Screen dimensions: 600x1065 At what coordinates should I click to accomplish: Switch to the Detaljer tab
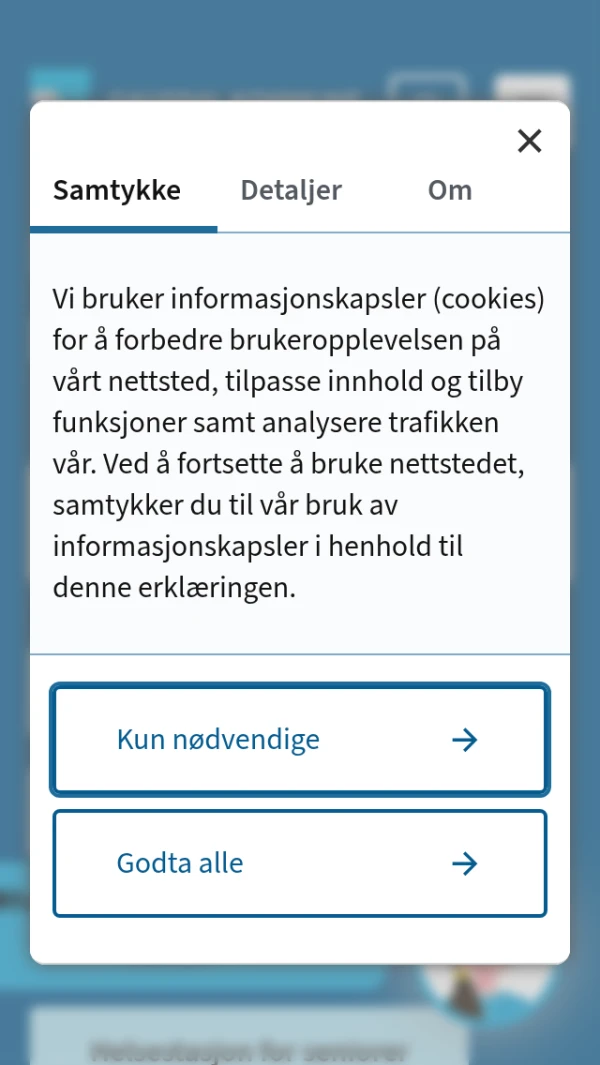click(x=291, y=190)
